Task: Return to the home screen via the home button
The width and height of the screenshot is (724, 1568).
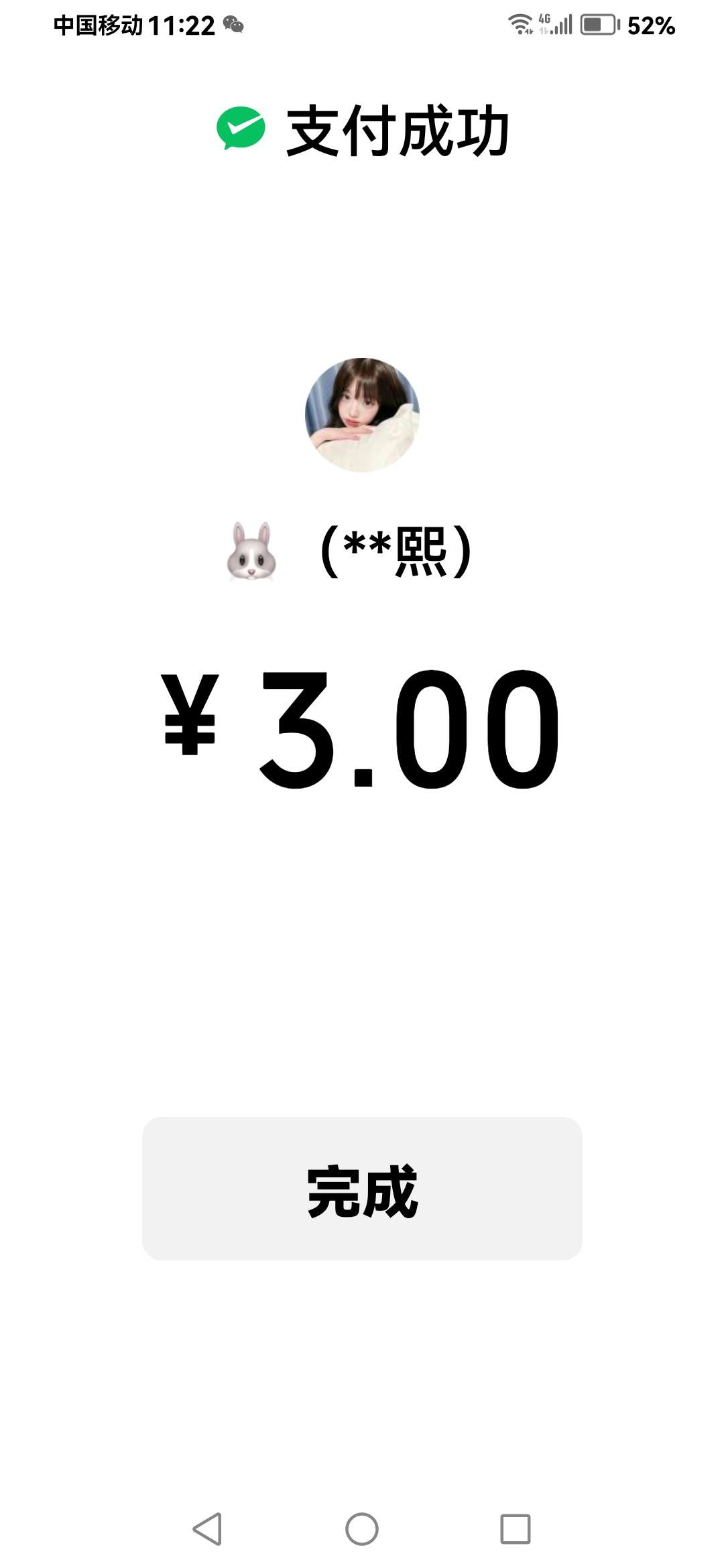Action: pos(362,1528)
